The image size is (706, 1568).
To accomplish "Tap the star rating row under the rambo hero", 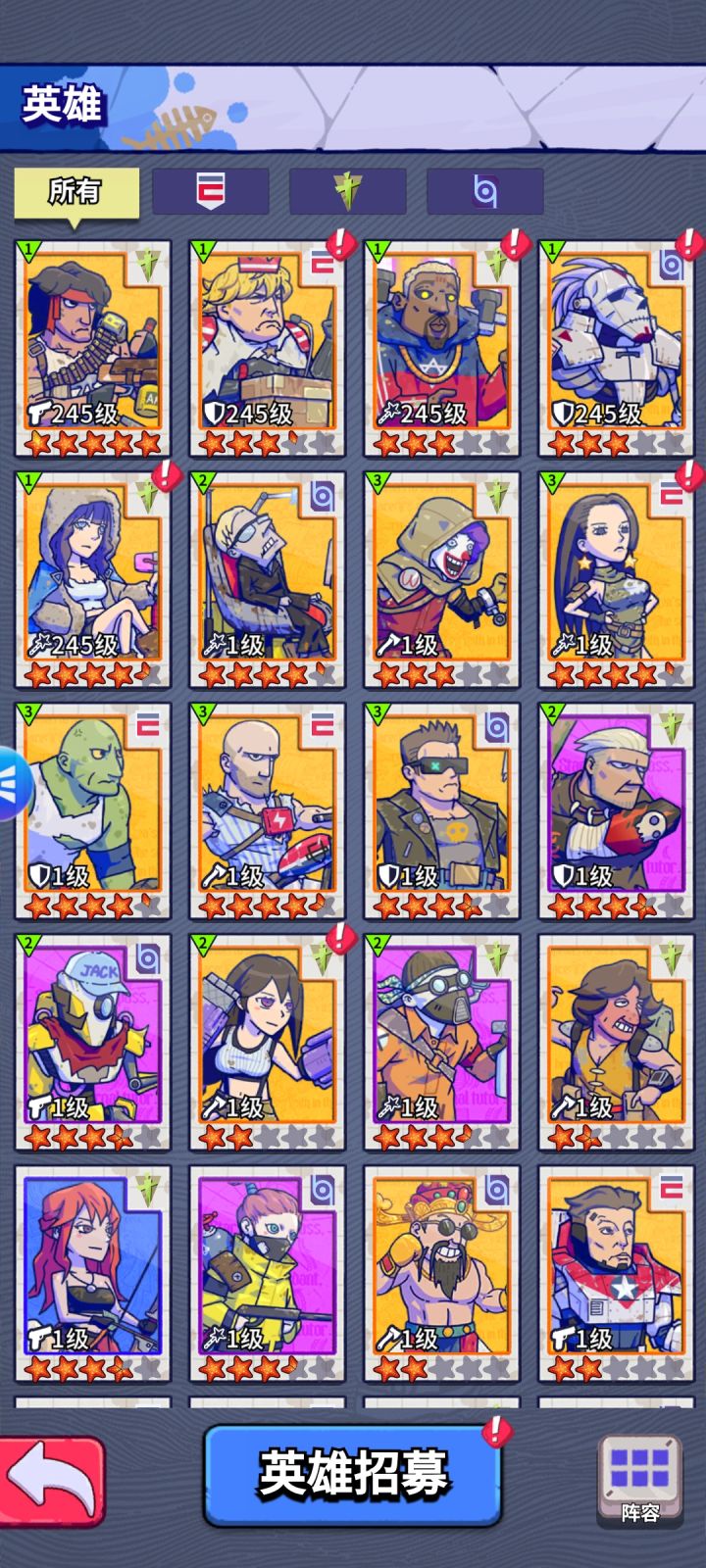I will click(x=91, y=443).
